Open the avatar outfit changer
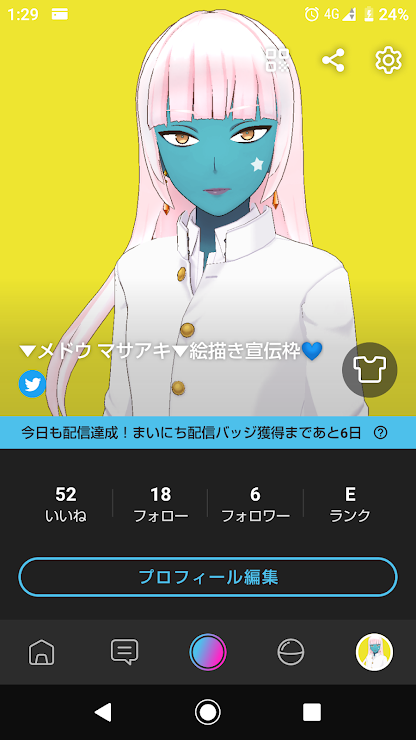 click(369, 370)
